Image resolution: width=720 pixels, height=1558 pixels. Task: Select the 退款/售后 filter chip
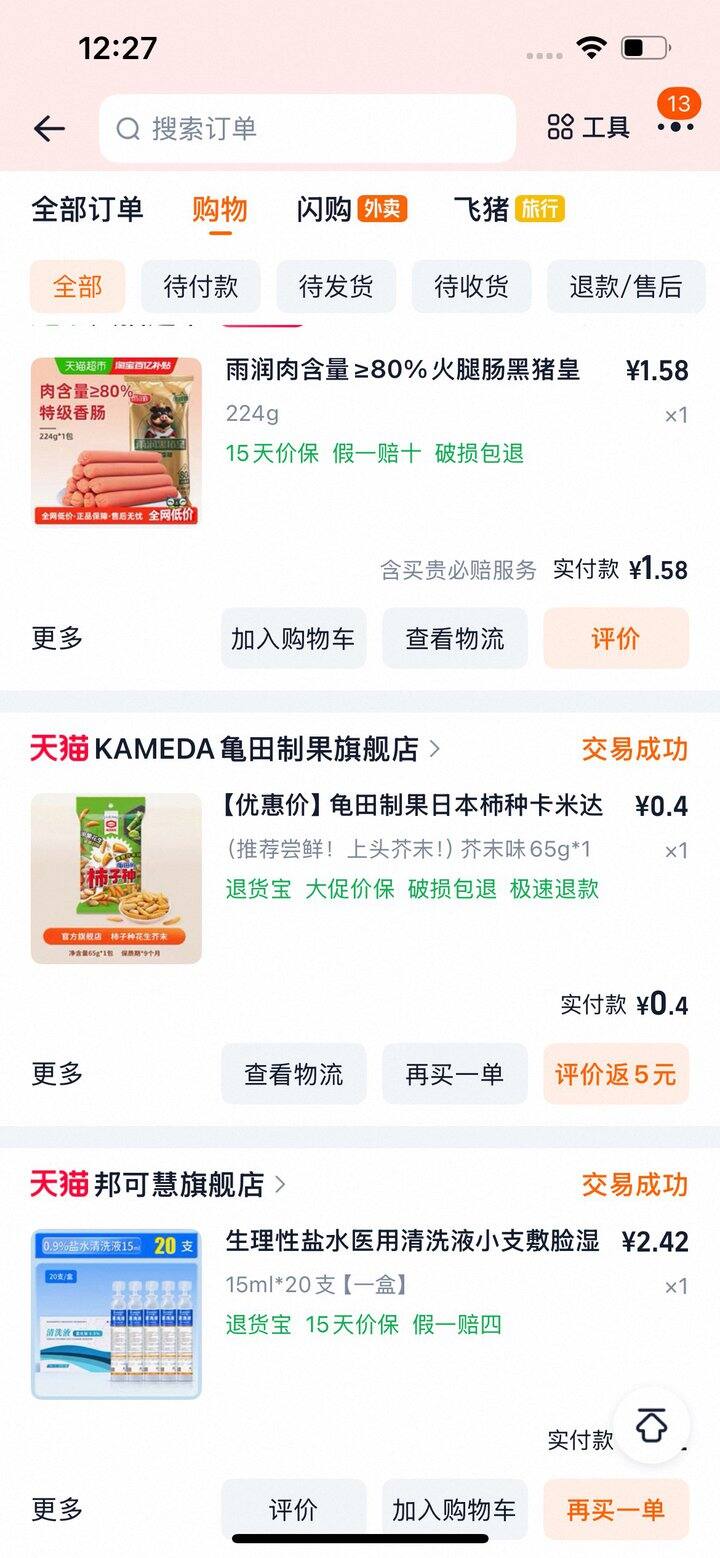point(626,287)
